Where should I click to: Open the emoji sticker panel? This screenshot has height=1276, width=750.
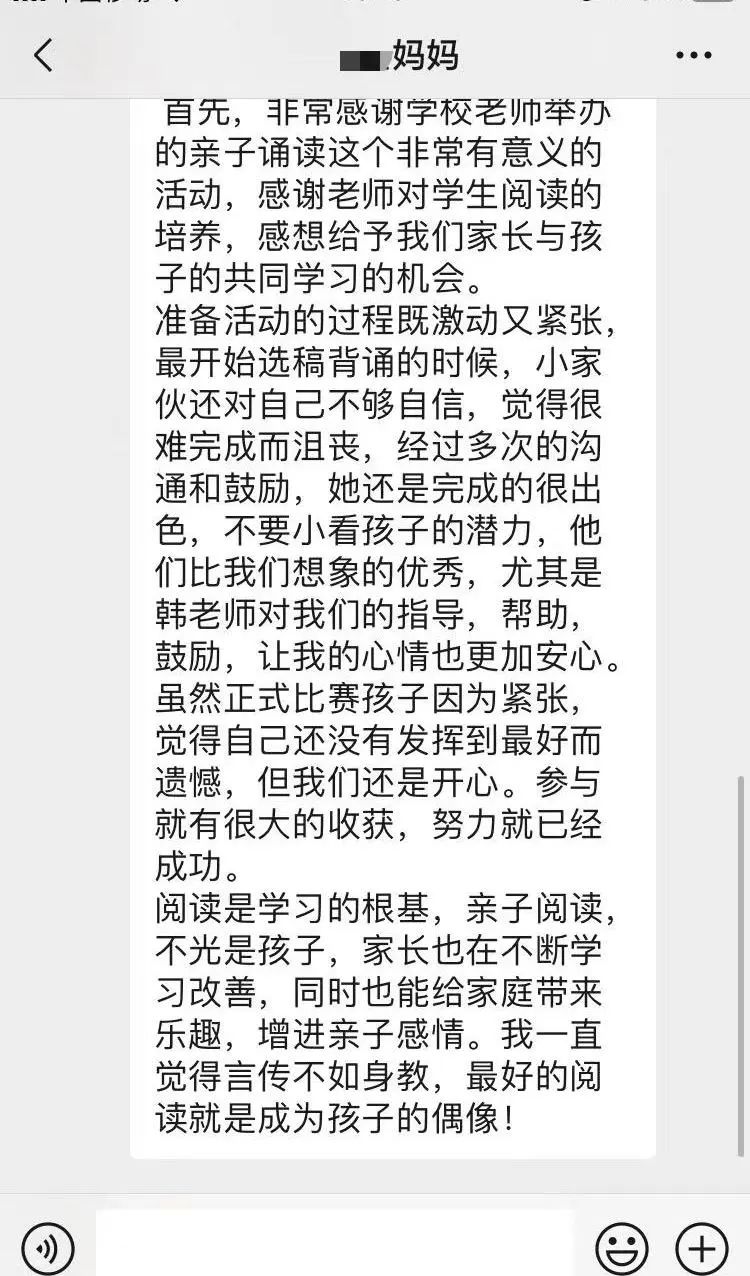pos(622,1247)
